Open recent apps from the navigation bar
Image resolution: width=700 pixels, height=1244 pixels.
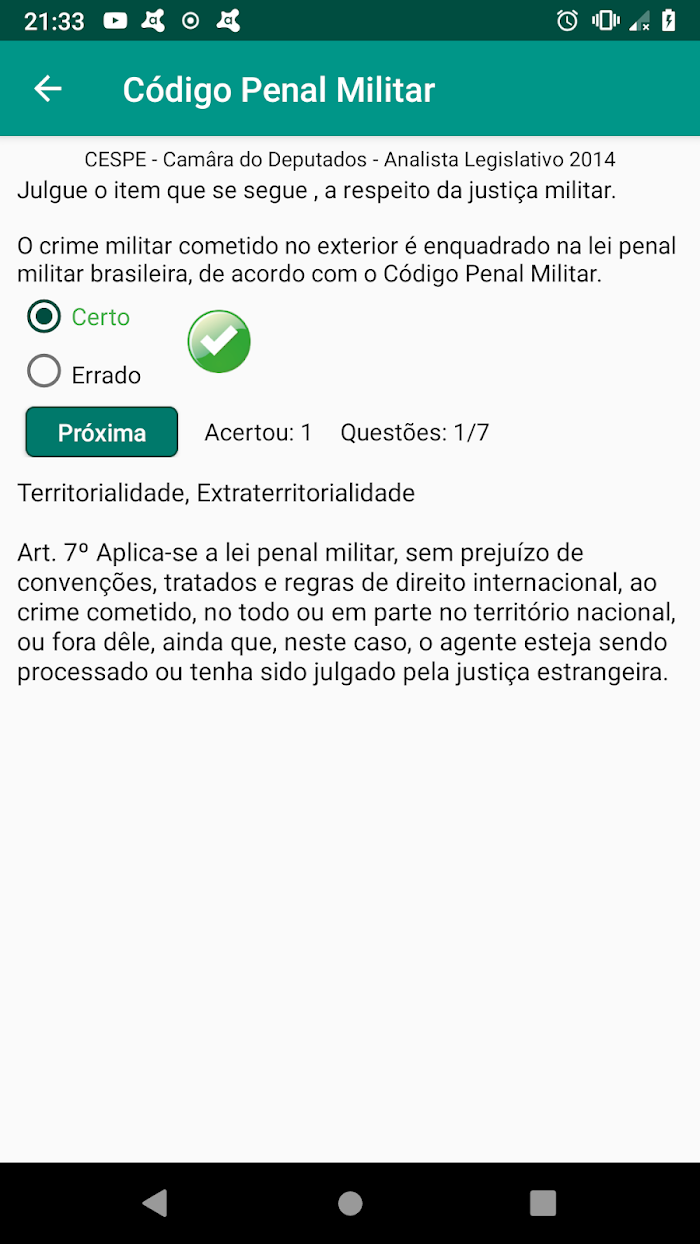(543, 1203)
